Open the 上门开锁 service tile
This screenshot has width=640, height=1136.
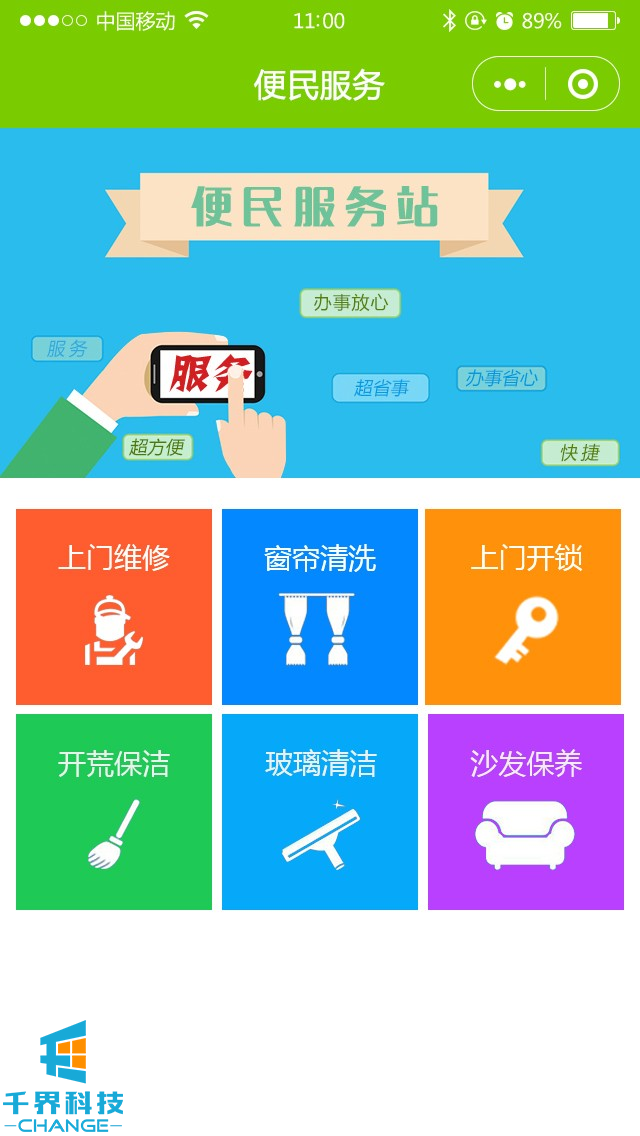tap(523, 607)
